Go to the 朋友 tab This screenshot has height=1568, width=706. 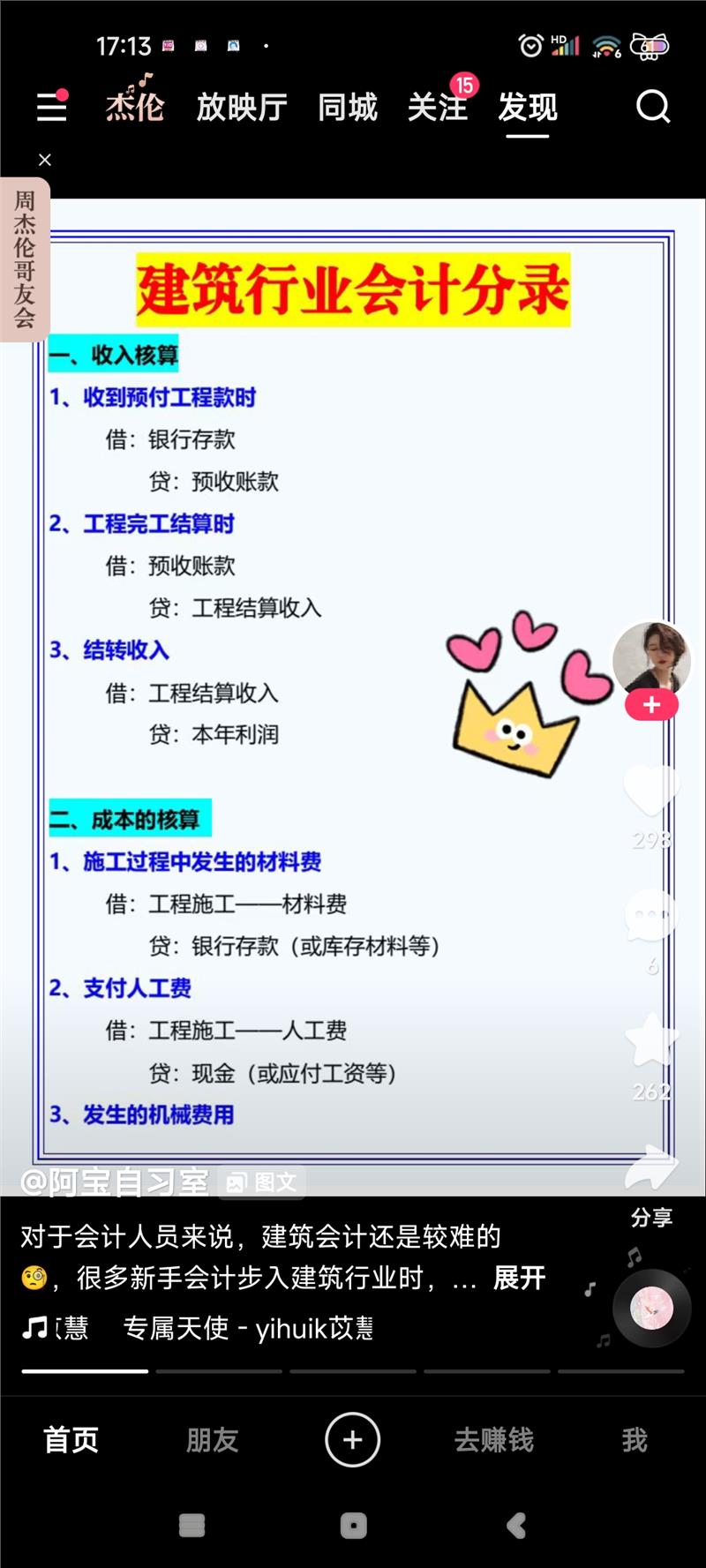coord(212,1440)
